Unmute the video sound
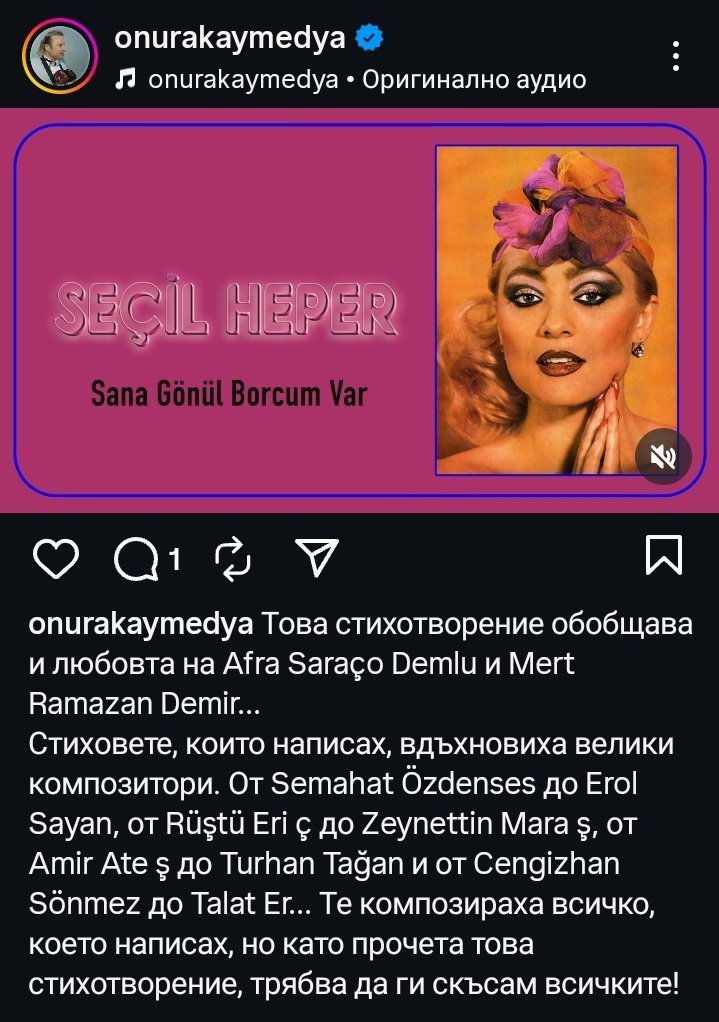This screenshot has width=719, height=1022. [664, 457]
